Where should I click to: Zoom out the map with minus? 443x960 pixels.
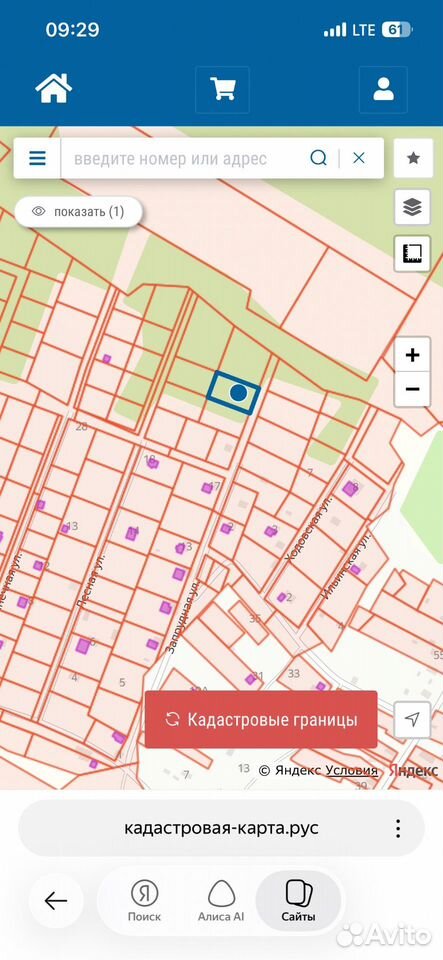tap(412, 389)
